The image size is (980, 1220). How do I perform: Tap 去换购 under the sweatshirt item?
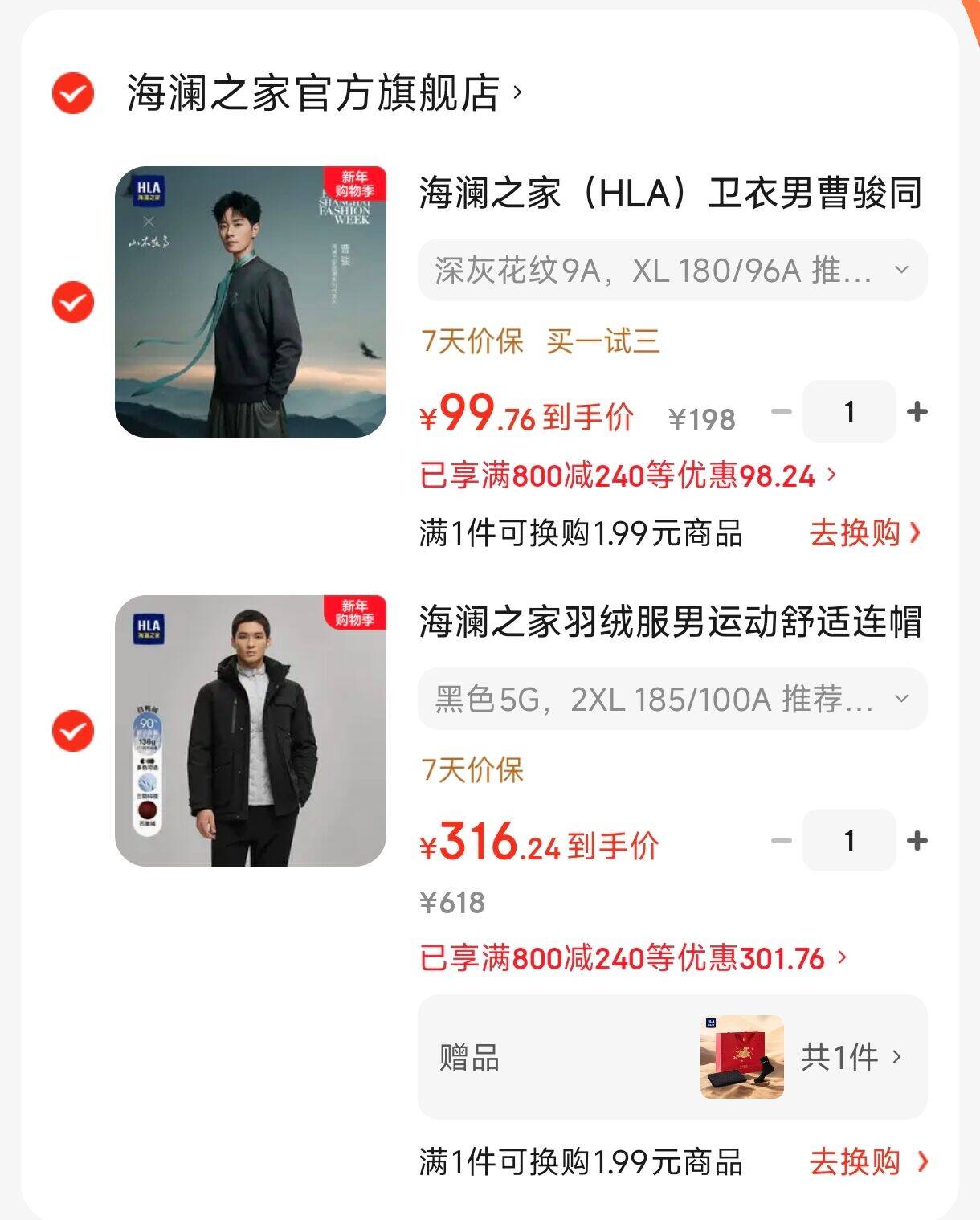[x=864, y=533]
